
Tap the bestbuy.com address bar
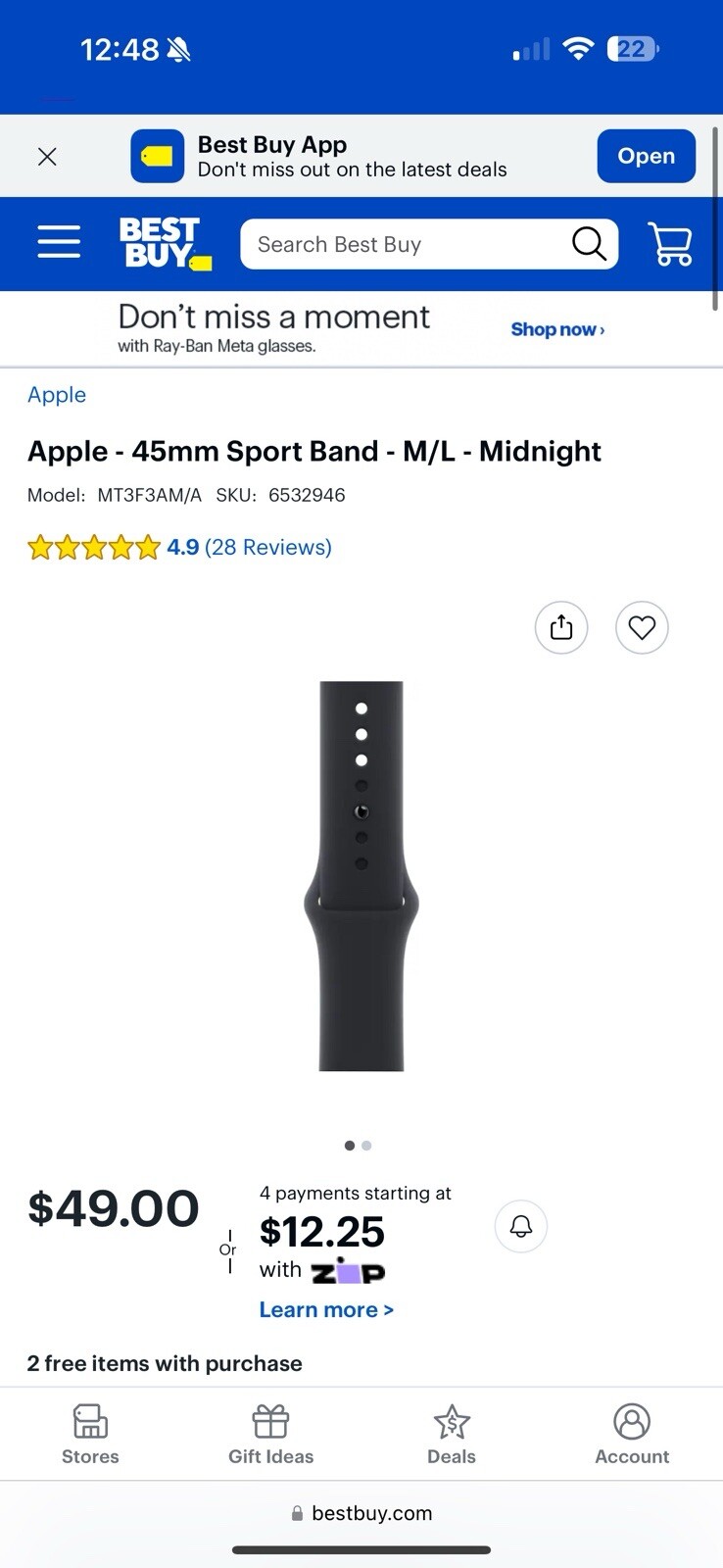361,1513
